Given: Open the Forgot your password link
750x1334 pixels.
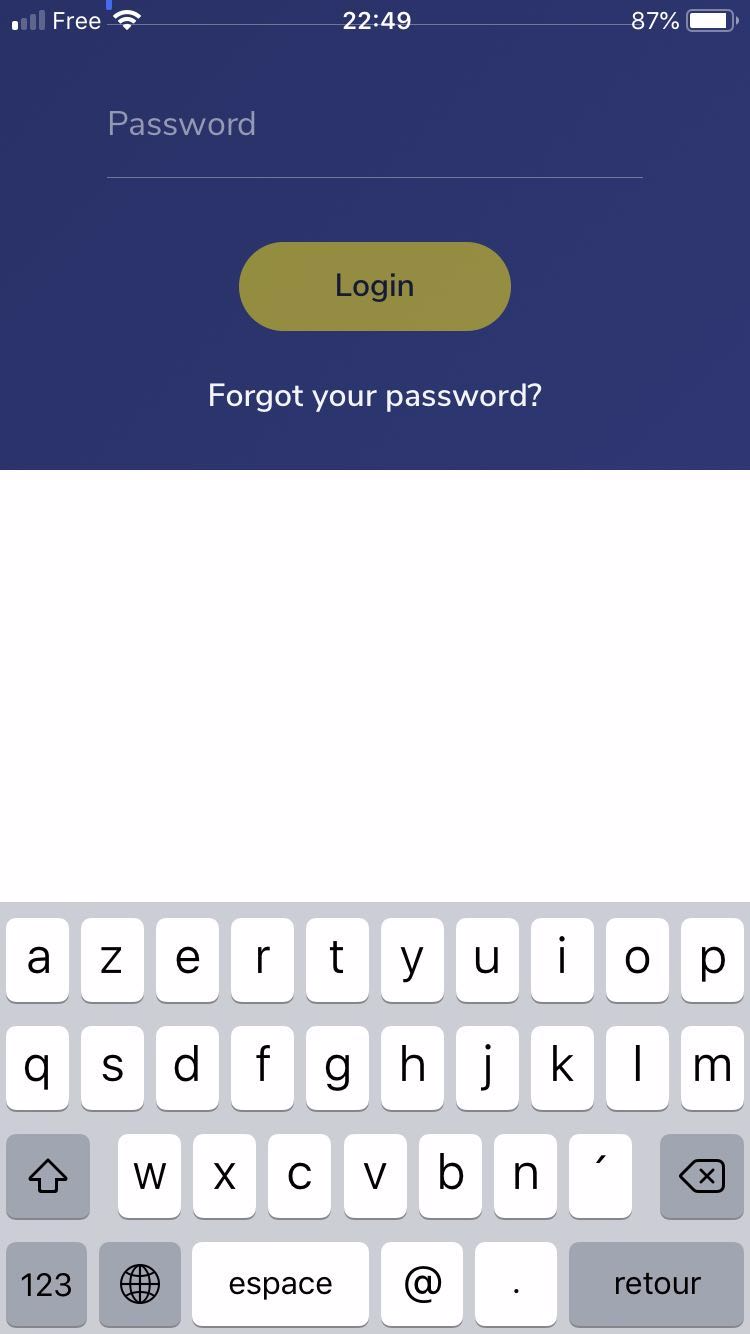Looking at the screenshot, I should 374,396.
